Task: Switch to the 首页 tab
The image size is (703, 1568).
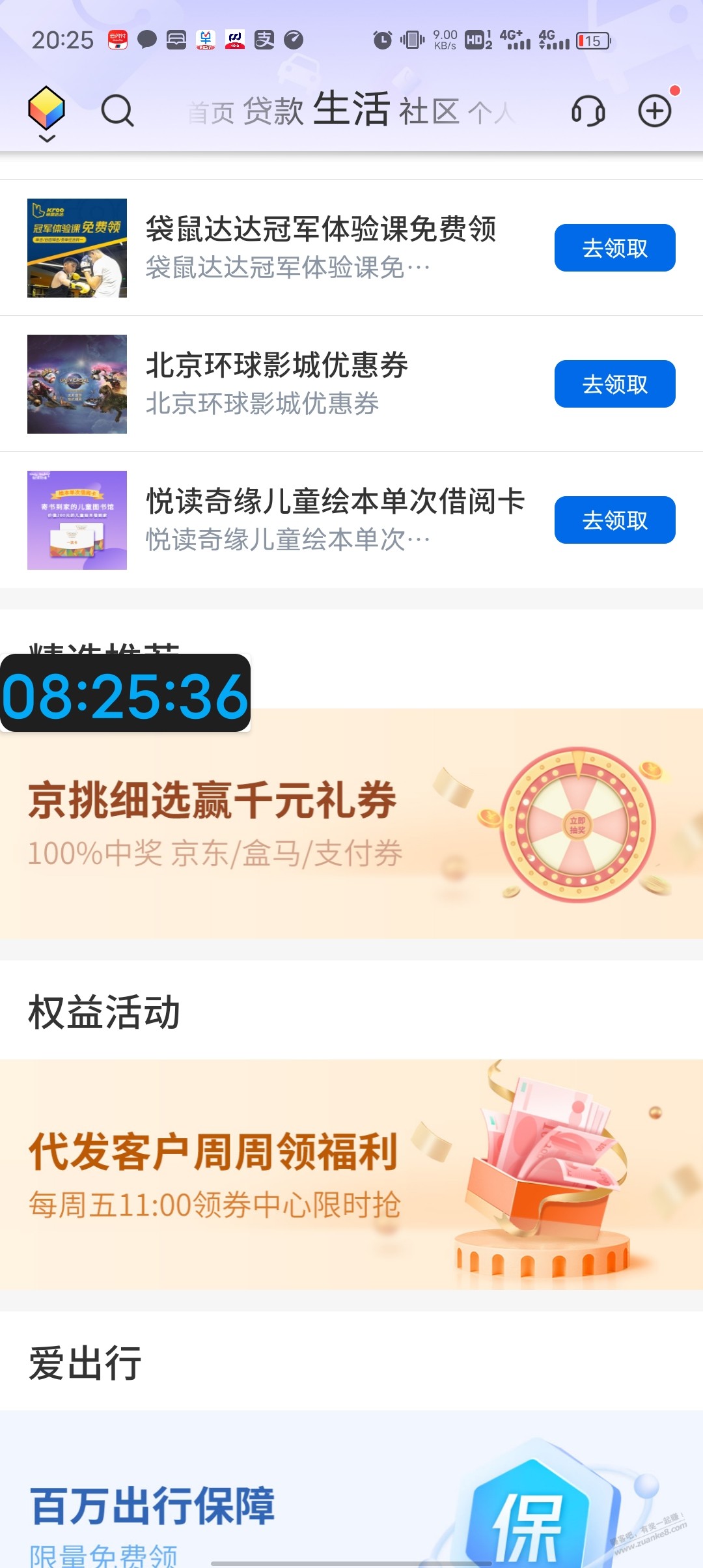Action: (210, 113)
